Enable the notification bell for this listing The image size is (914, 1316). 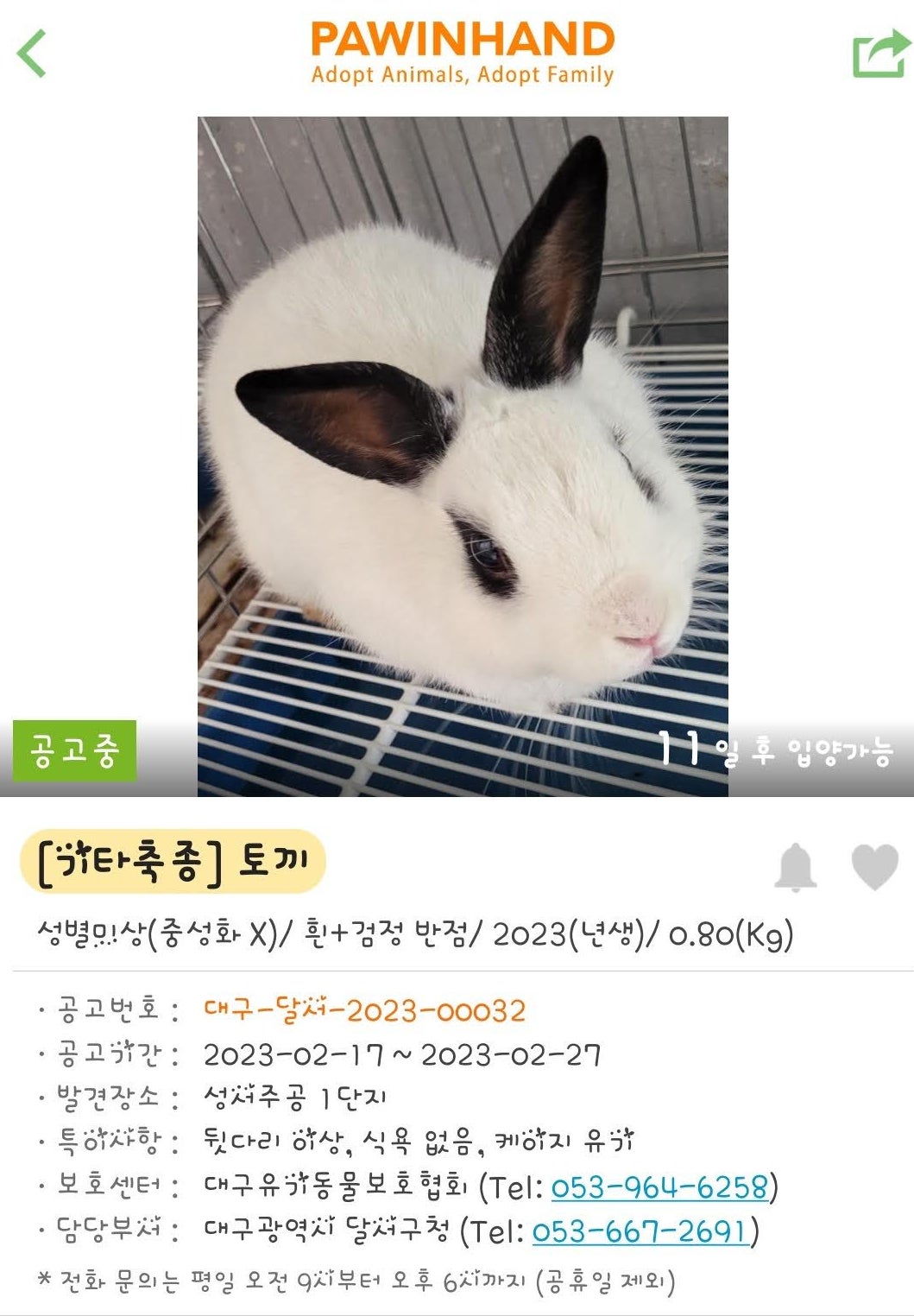795,867
